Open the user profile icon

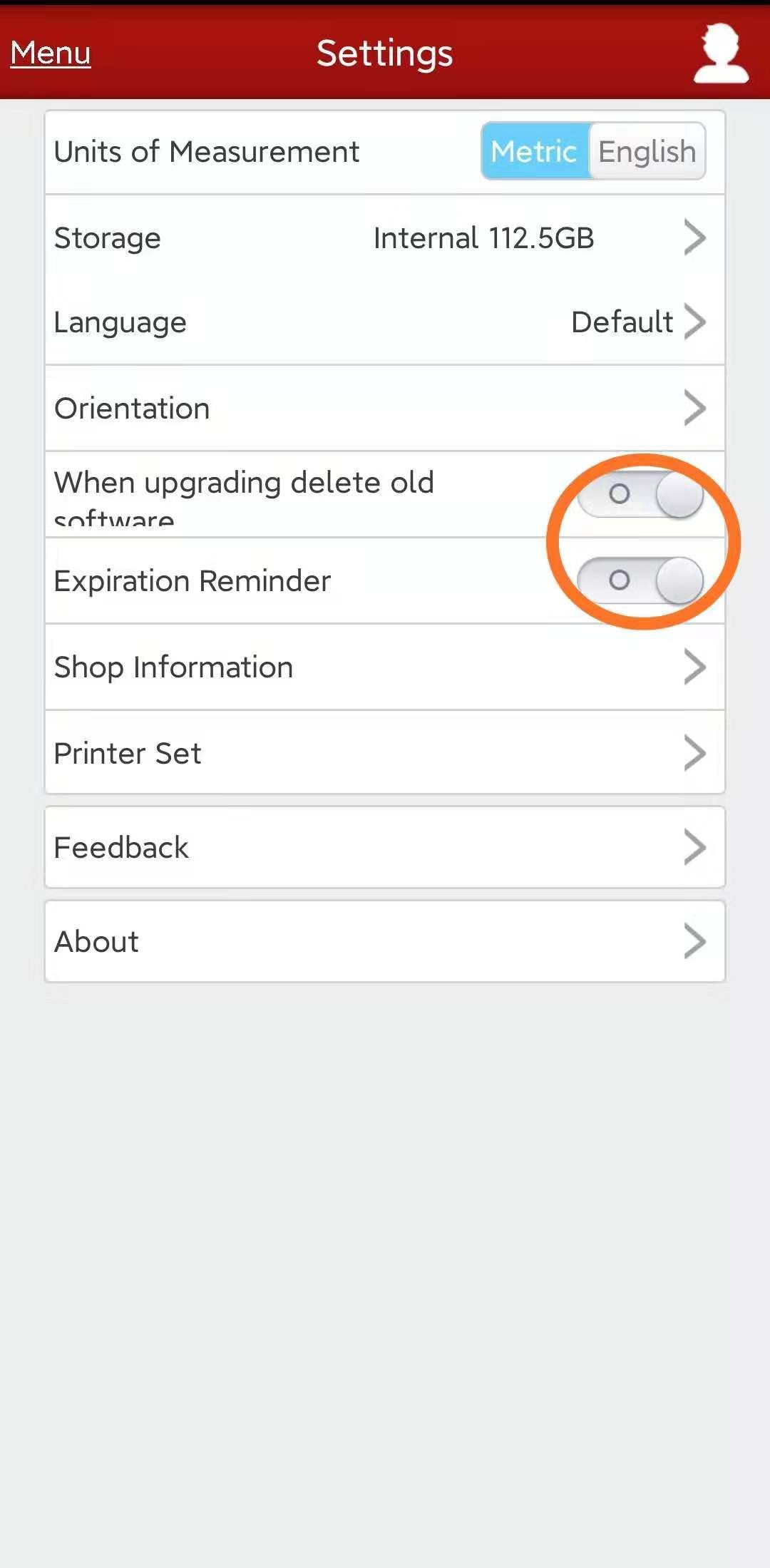(x=721, y=53)
